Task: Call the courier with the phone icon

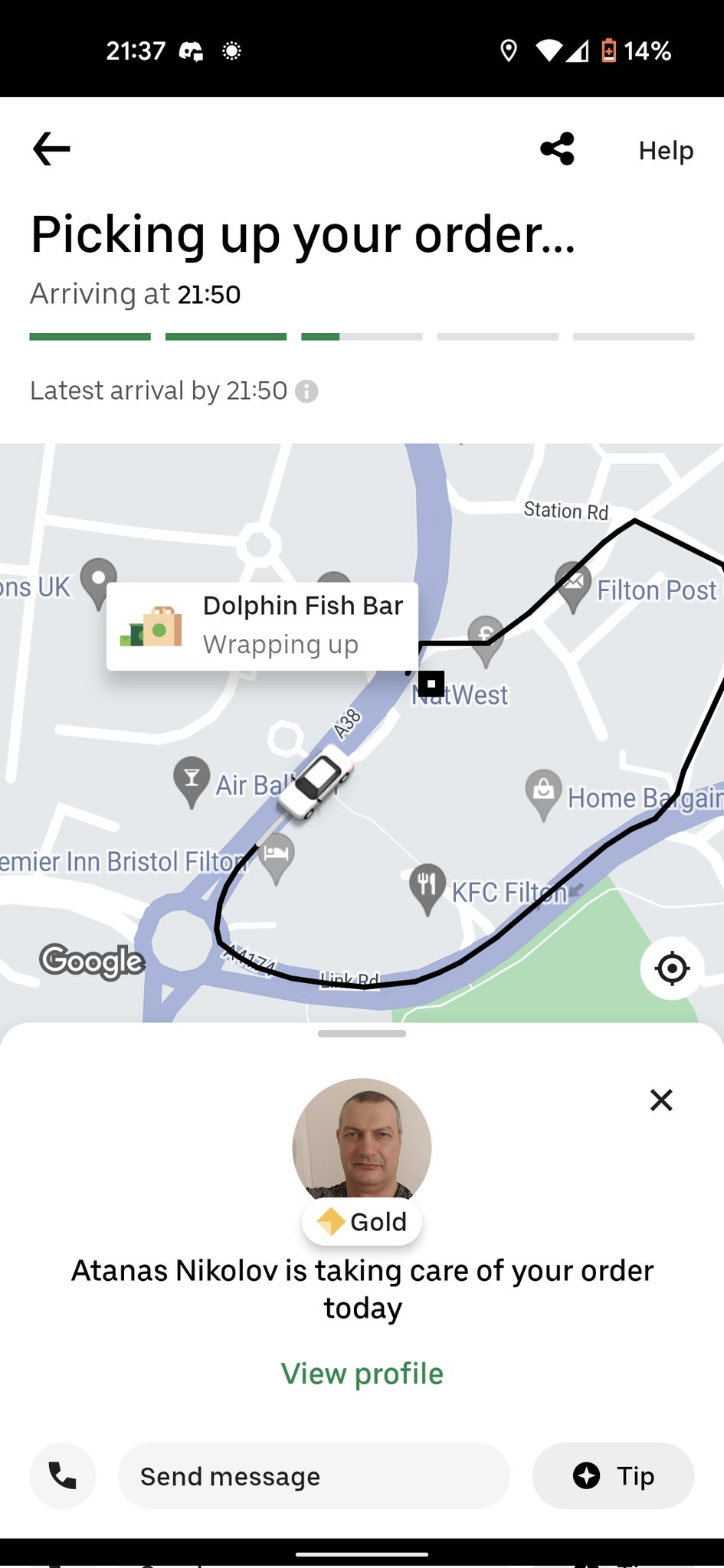Action: pyautogui.click(x=62, y=1475)
